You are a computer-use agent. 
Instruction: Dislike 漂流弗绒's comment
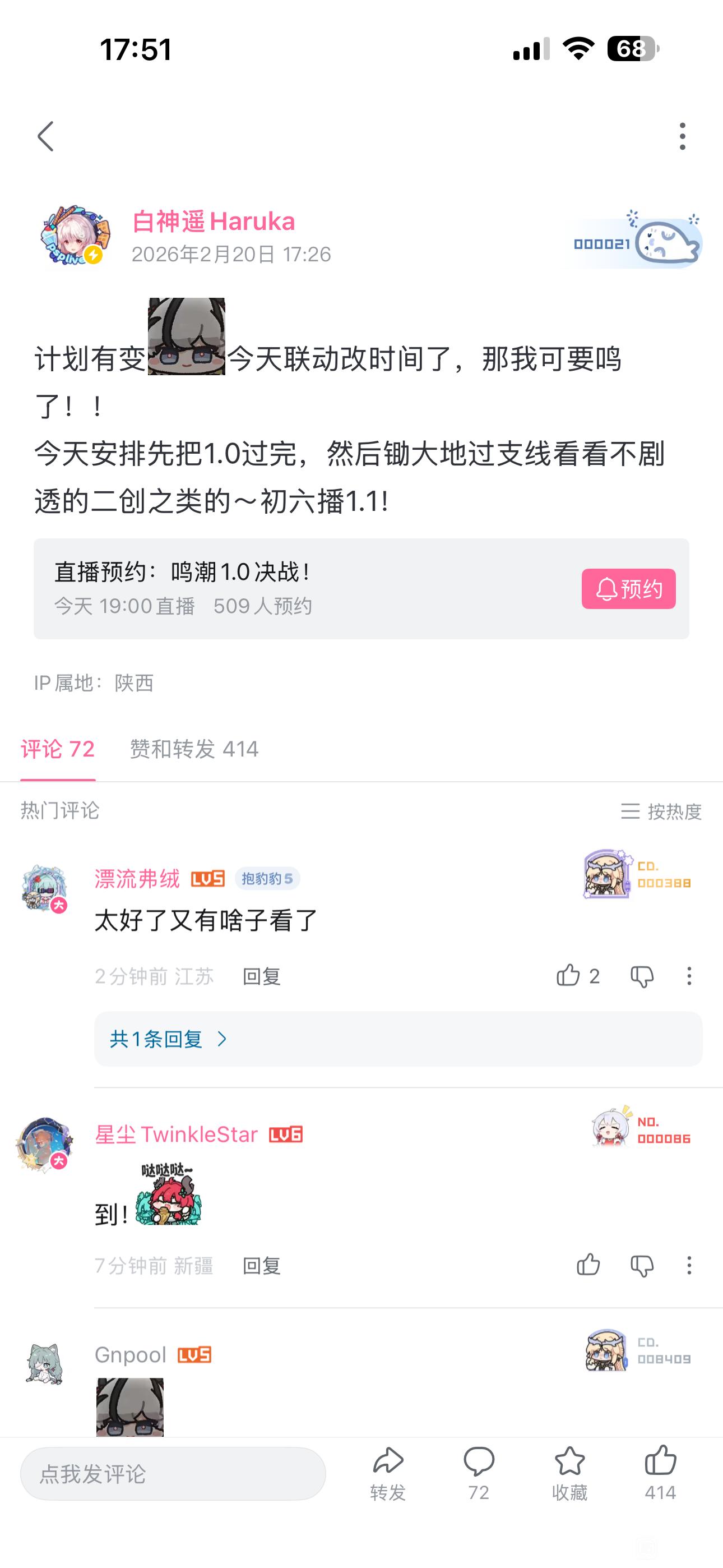tap(641, 976)
